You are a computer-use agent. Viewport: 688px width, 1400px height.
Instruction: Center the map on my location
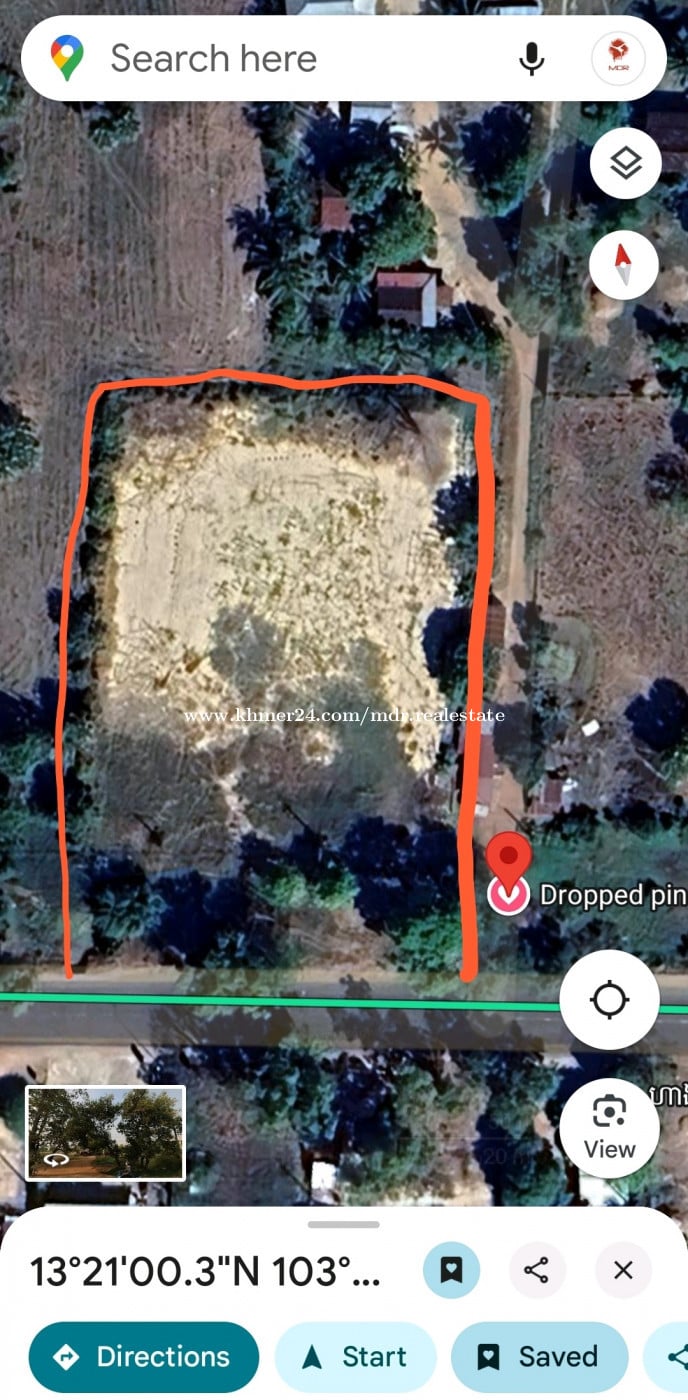[609, 999]
